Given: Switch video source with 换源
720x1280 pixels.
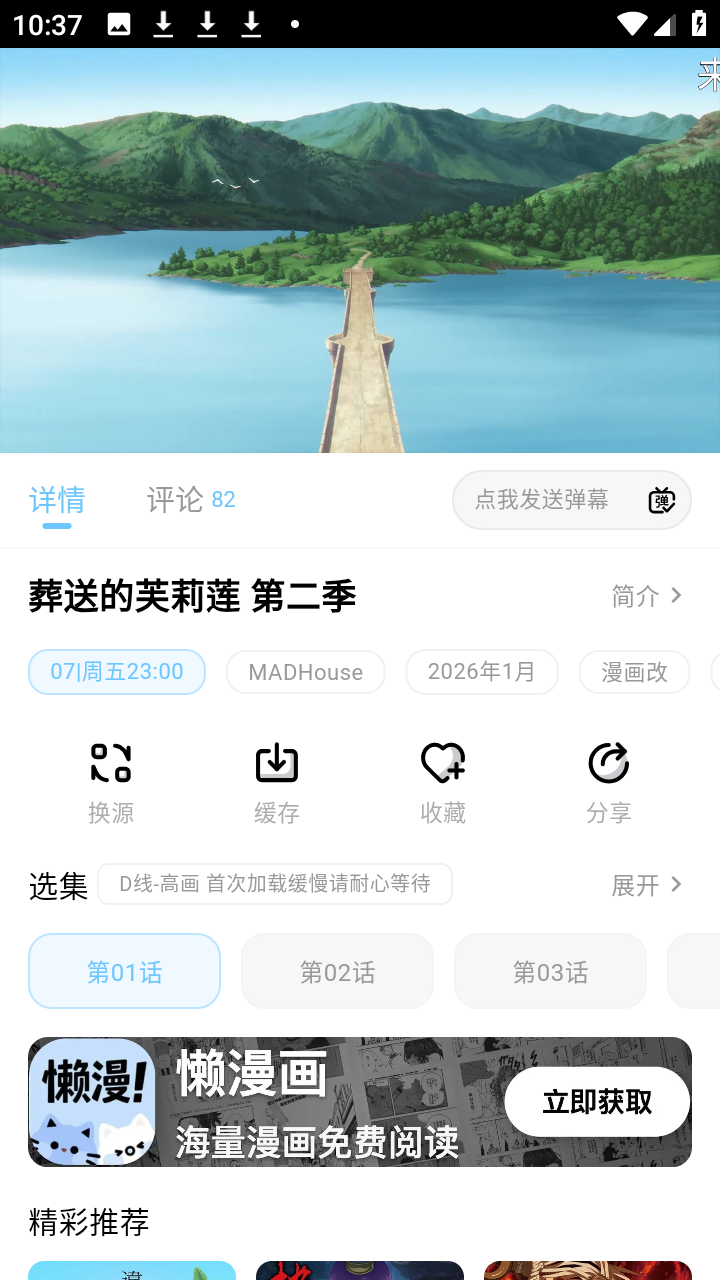Looking at the screenshot, I should (111, 782).
